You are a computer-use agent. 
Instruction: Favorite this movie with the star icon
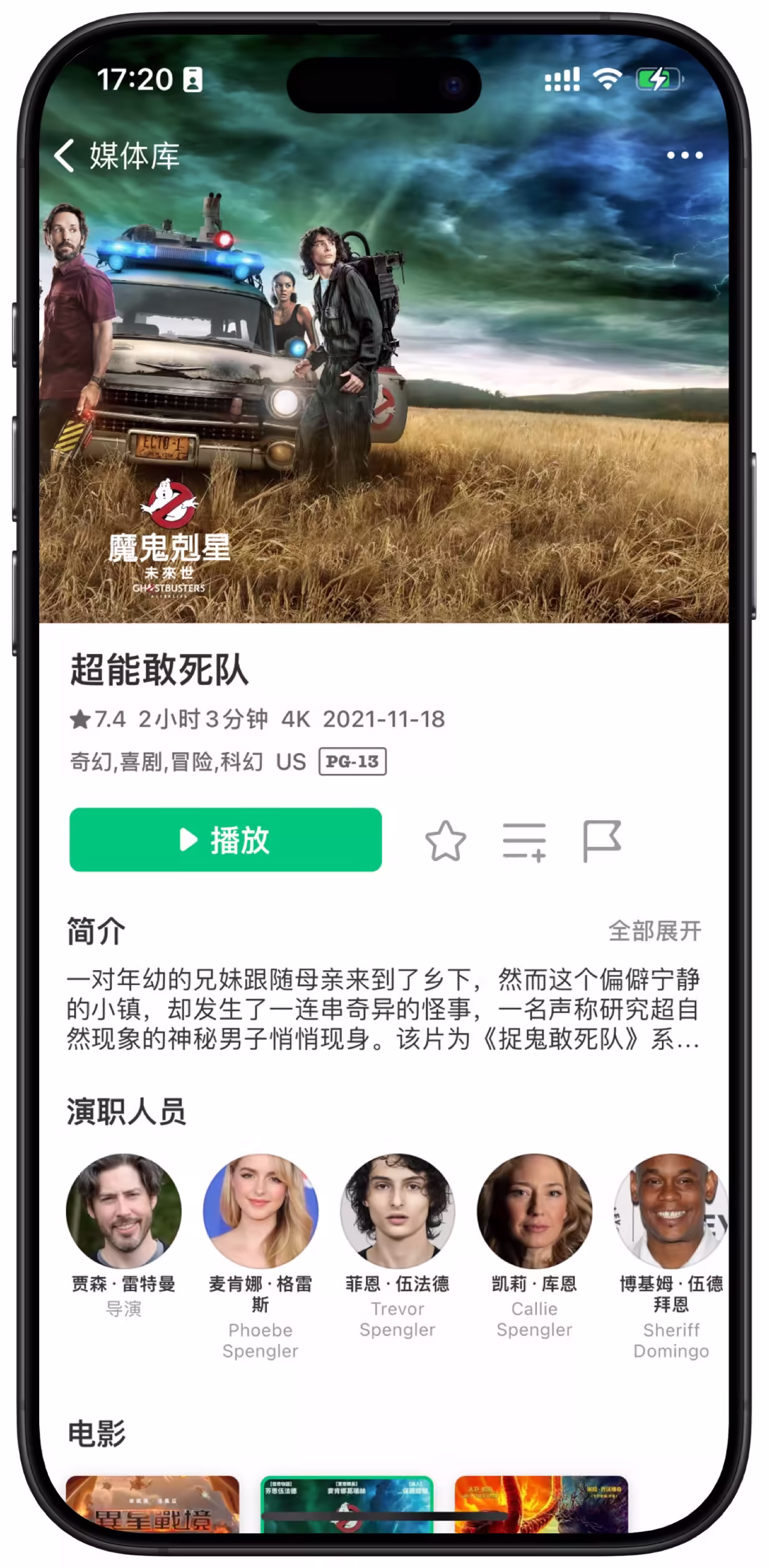pos(445,841)
